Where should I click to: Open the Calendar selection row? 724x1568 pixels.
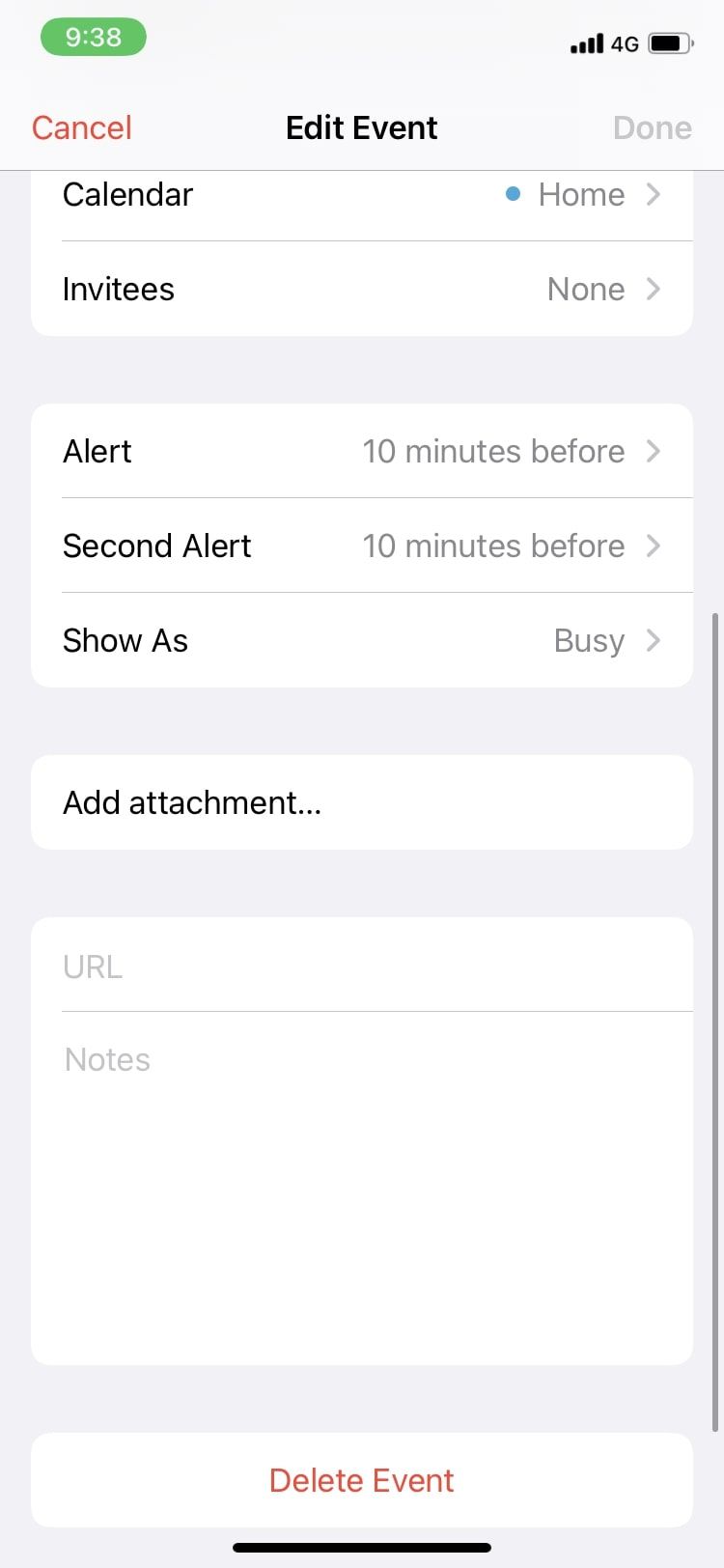click(362, 195)
